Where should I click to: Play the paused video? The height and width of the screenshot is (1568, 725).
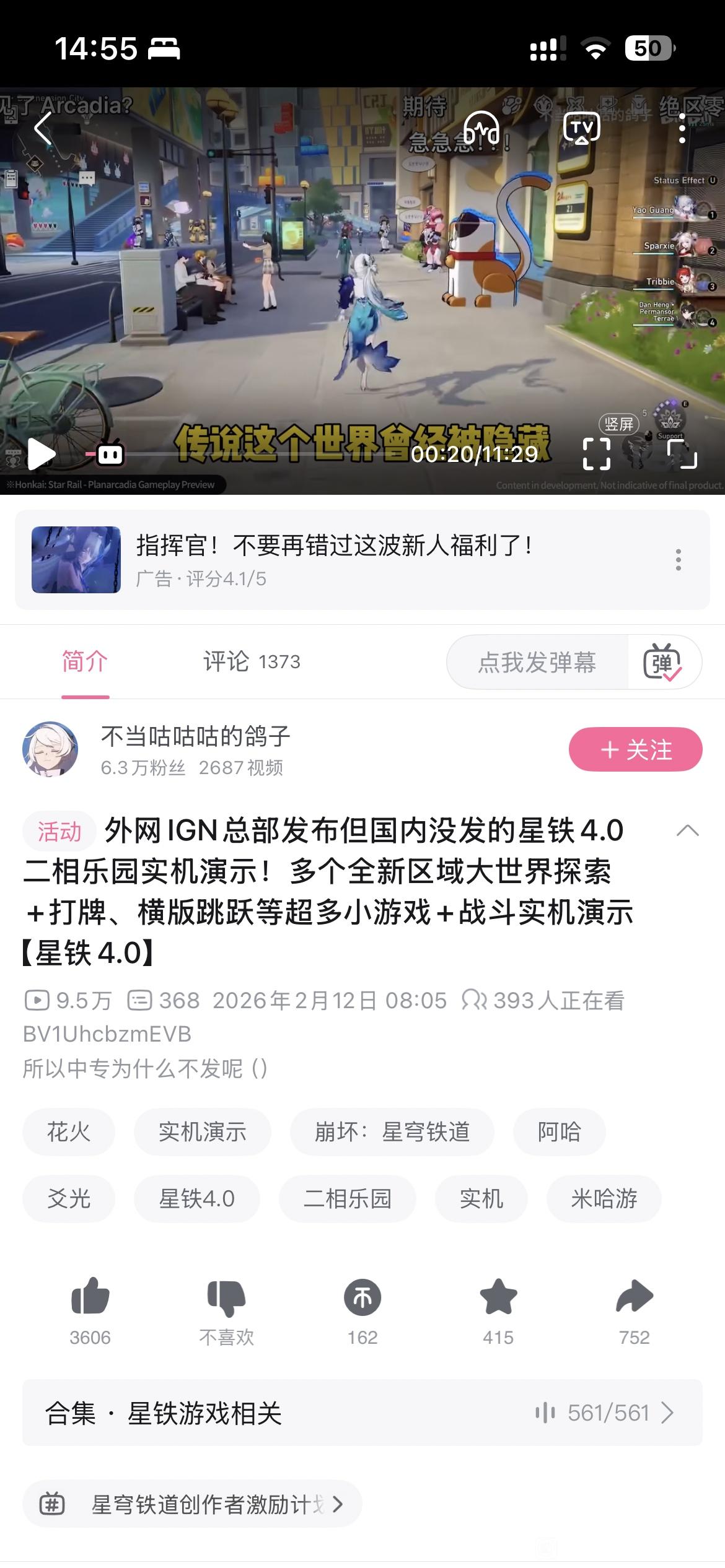(x=41, y=455)
